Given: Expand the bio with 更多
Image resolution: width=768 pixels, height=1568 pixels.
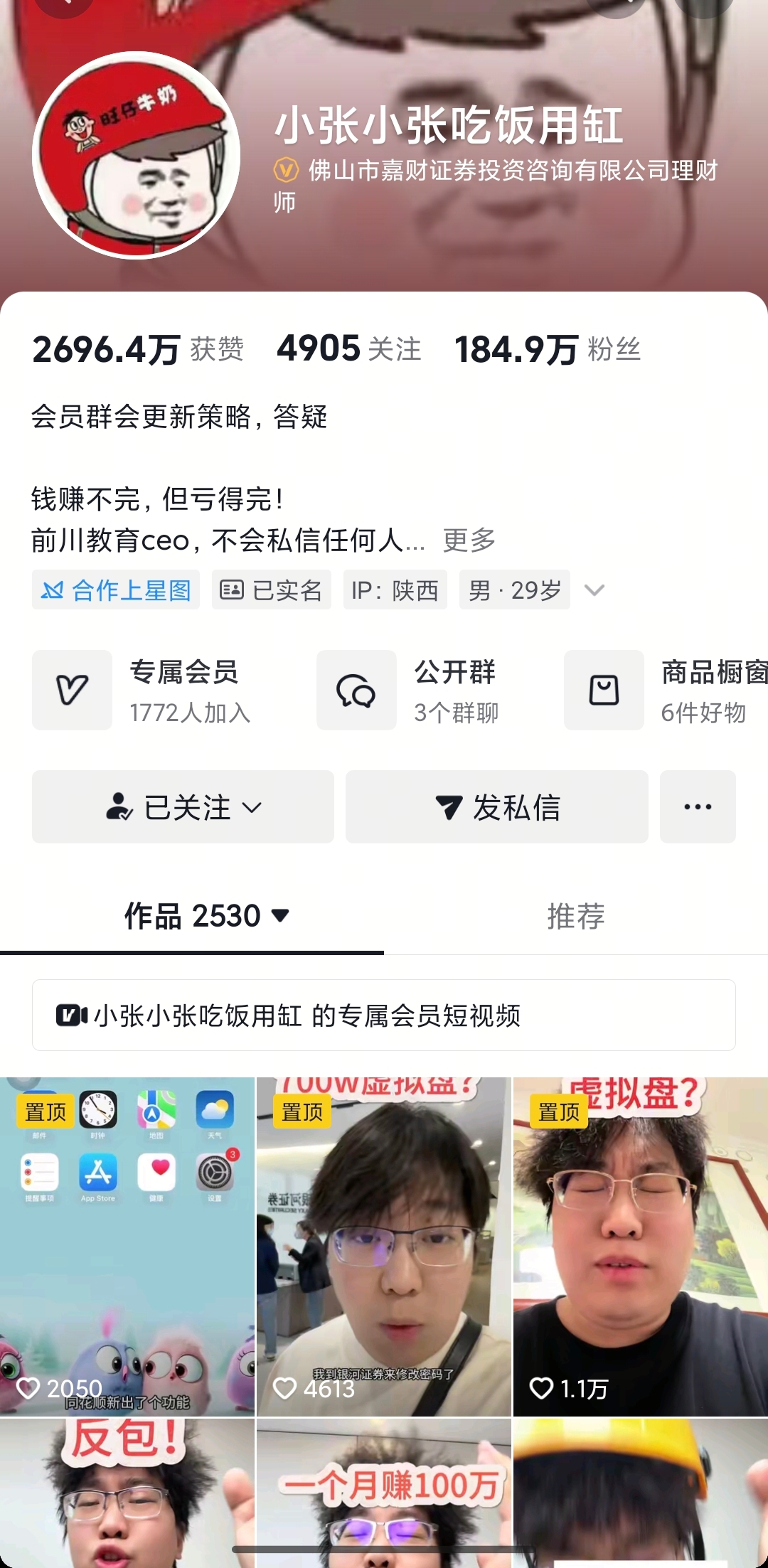Looking at the screenshot, I should (x=469, y=540).
